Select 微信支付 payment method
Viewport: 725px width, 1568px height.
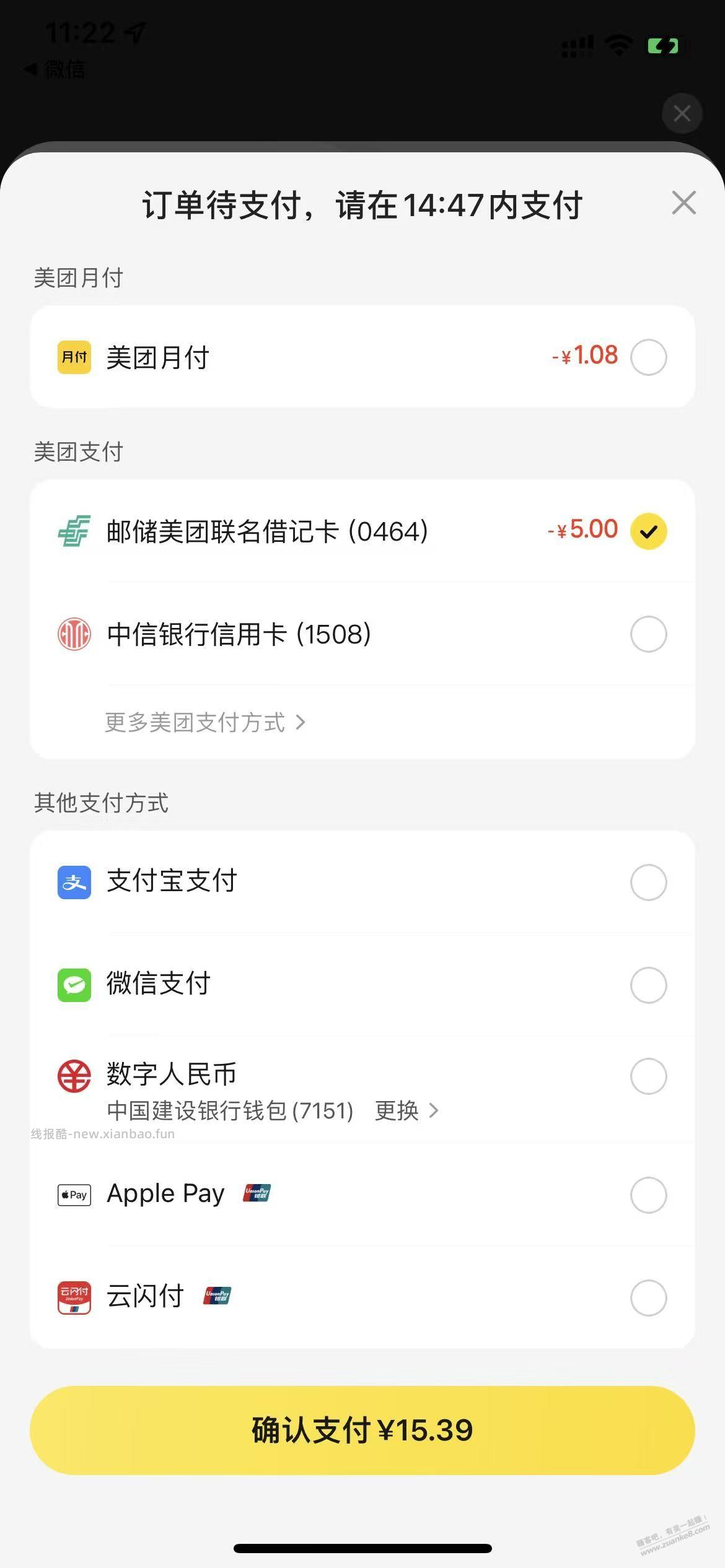coord(648,984)
